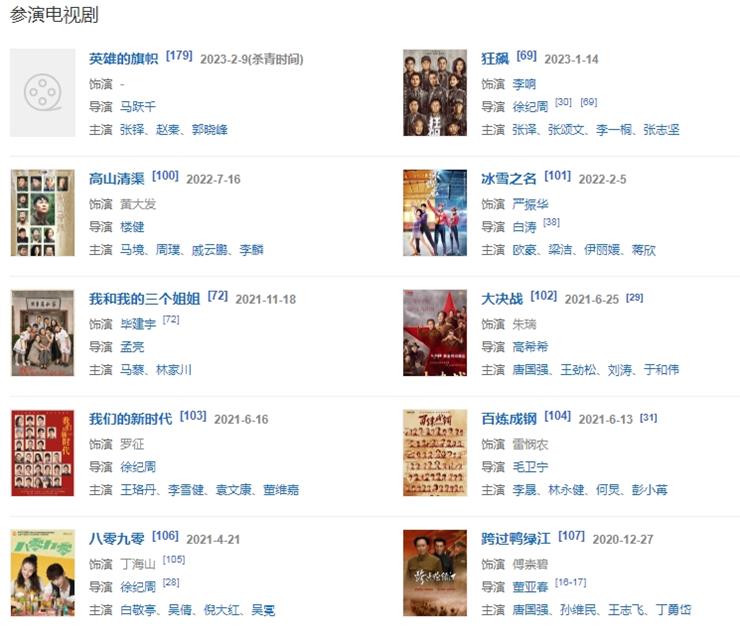Image resolution: width=740 pixels, height=636 pixels.
Task: Open actor 白敬亭's link
Action: tap(138, 610)
